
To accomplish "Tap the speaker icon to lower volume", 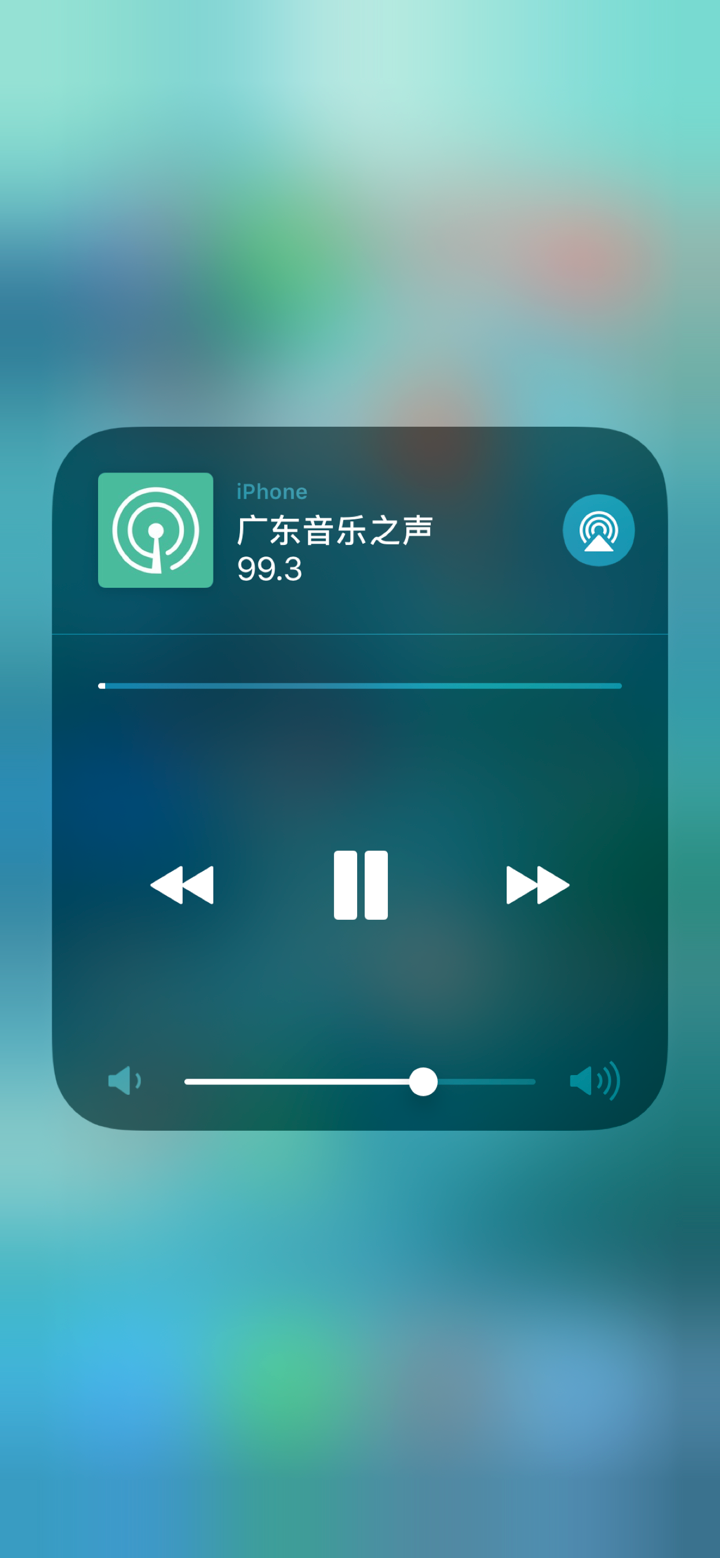I will click(x=123, y=1079).
